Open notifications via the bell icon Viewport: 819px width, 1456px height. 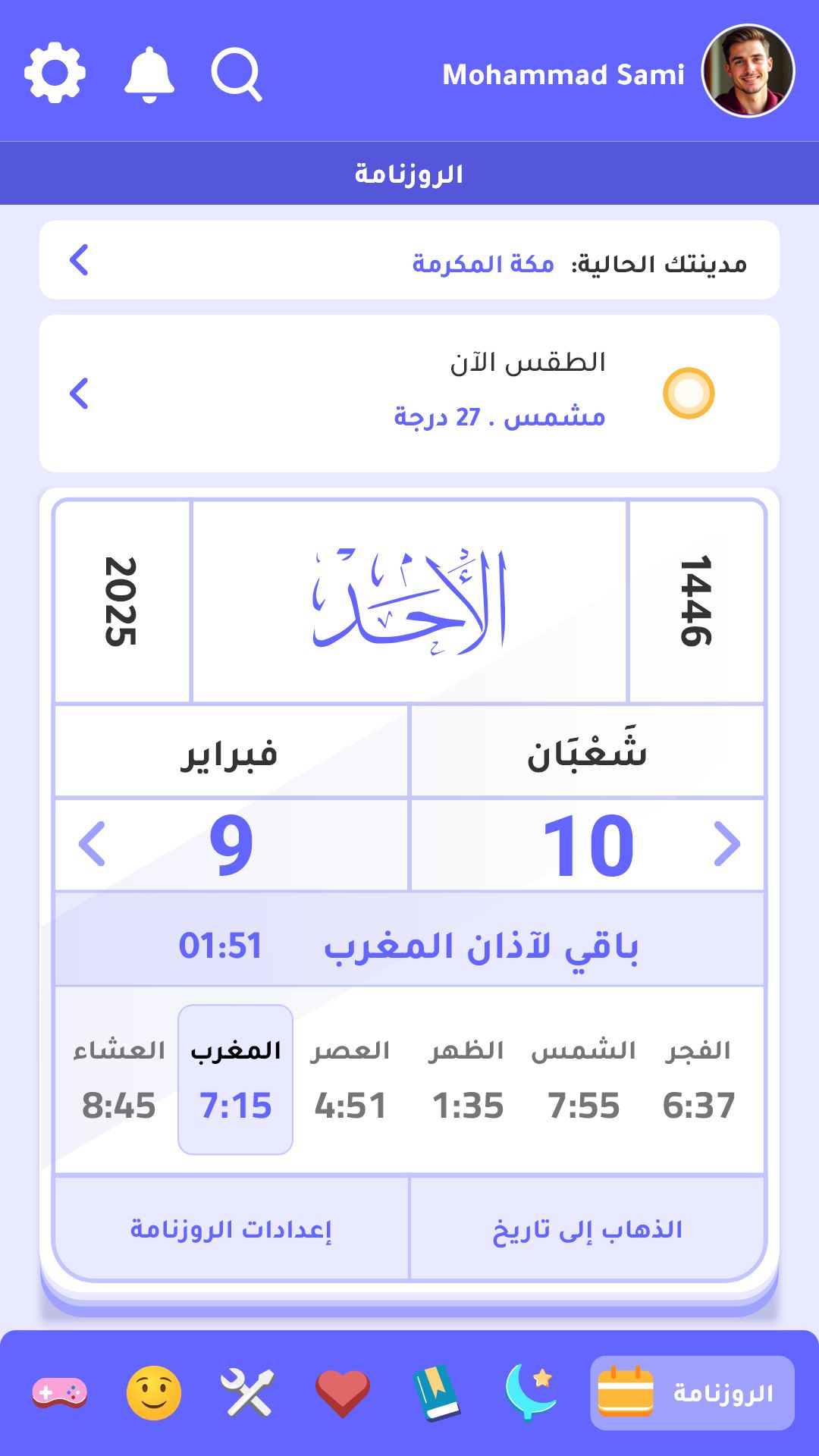[x=149, y=74]
